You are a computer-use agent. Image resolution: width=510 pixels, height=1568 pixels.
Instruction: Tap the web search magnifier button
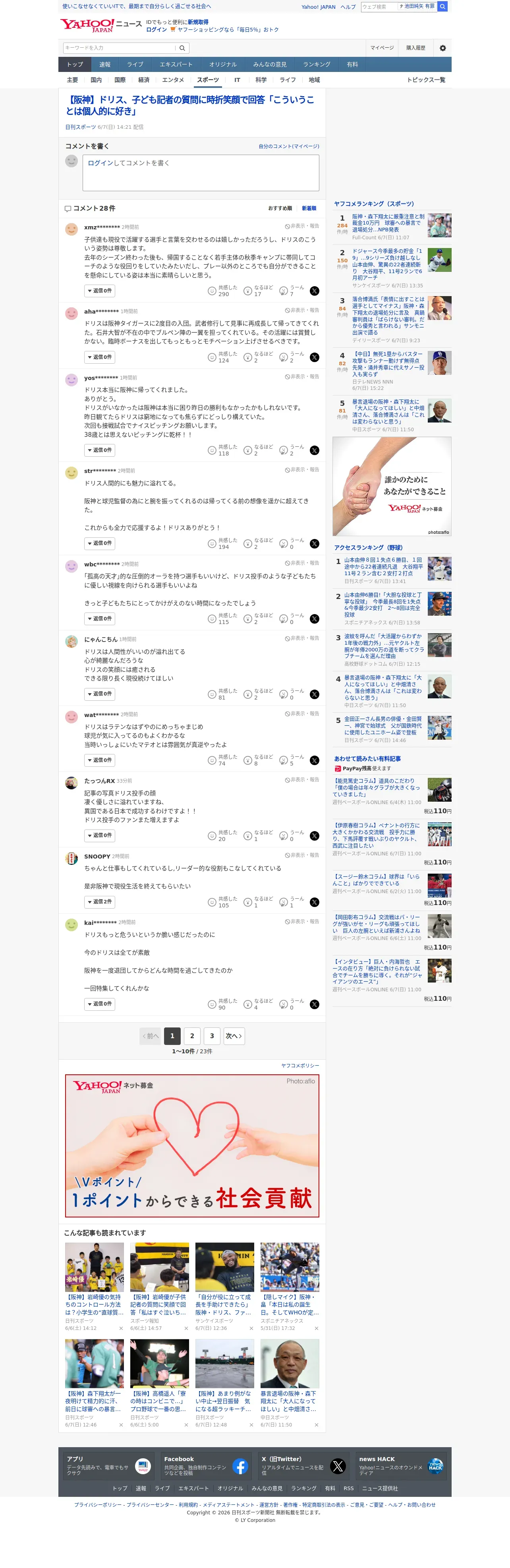pos(442,7)
